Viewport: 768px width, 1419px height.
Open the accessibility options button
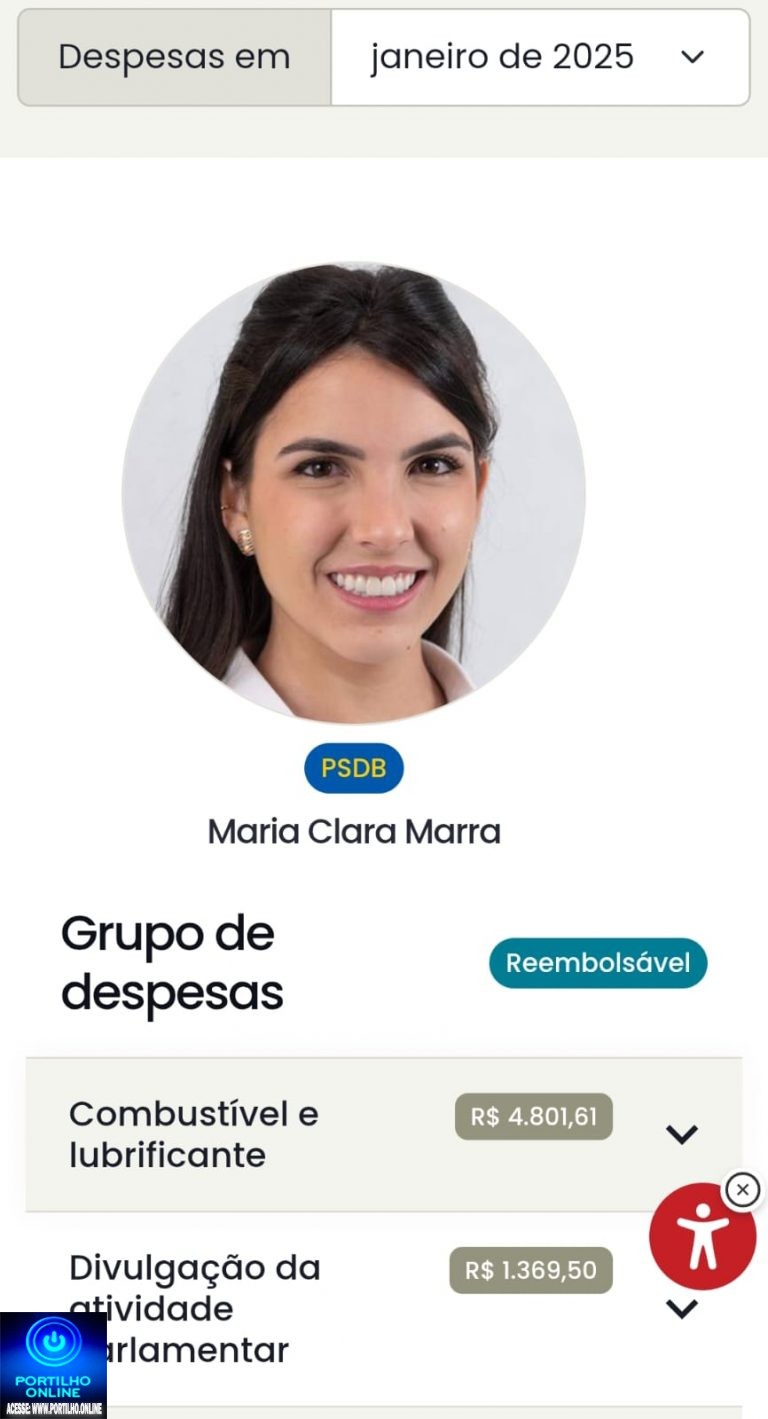pyautogui.click(x=702, y=1238)
